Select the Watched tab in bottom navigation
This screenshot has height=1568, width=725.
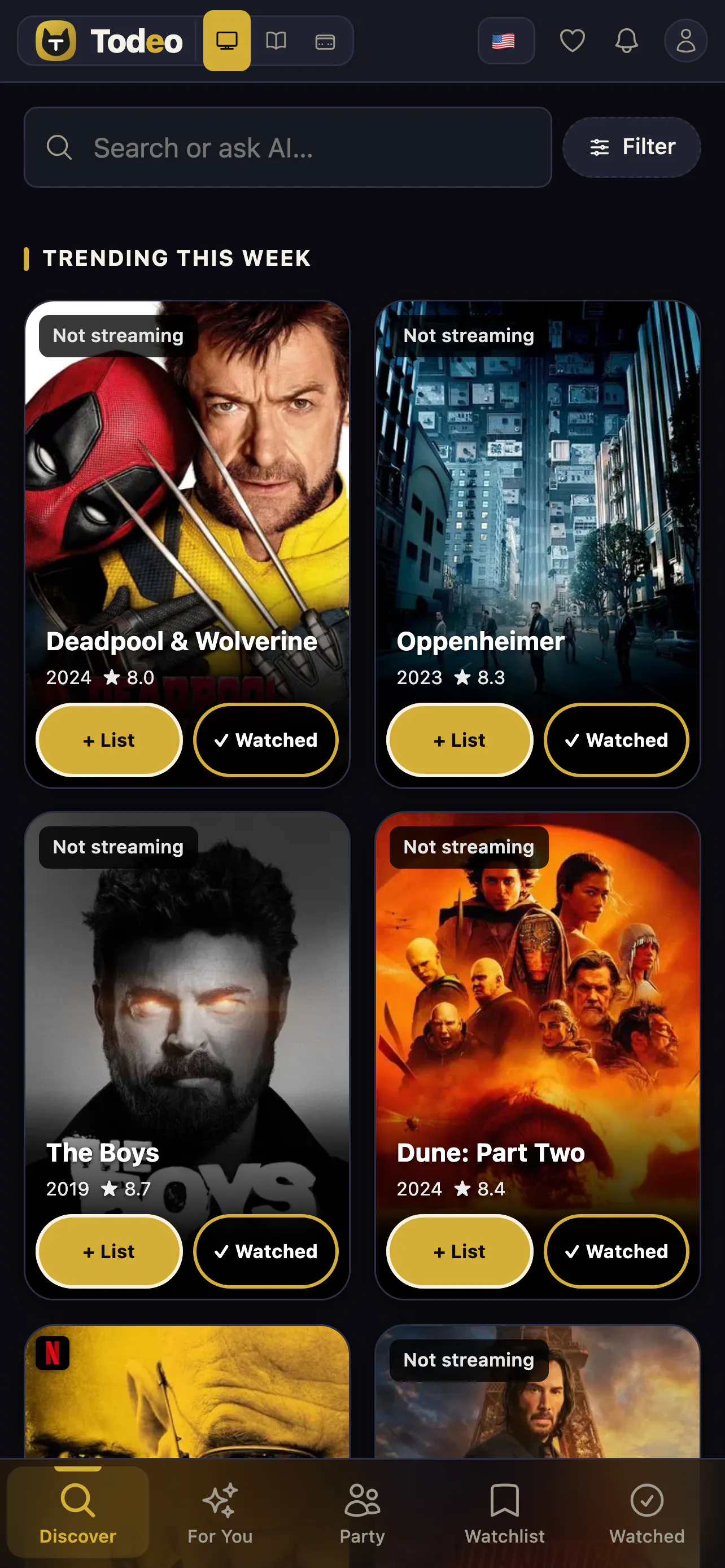[x=647, y=1513]
